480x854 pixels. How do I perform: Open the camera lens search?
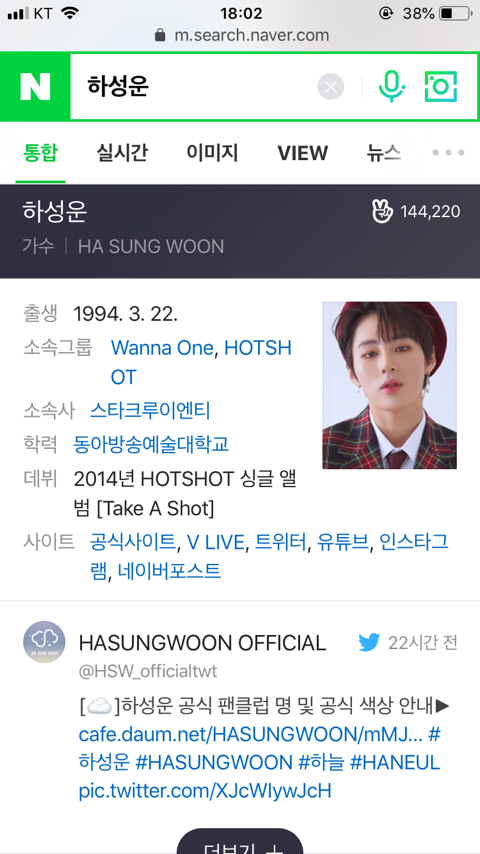(x=441, y=87)
